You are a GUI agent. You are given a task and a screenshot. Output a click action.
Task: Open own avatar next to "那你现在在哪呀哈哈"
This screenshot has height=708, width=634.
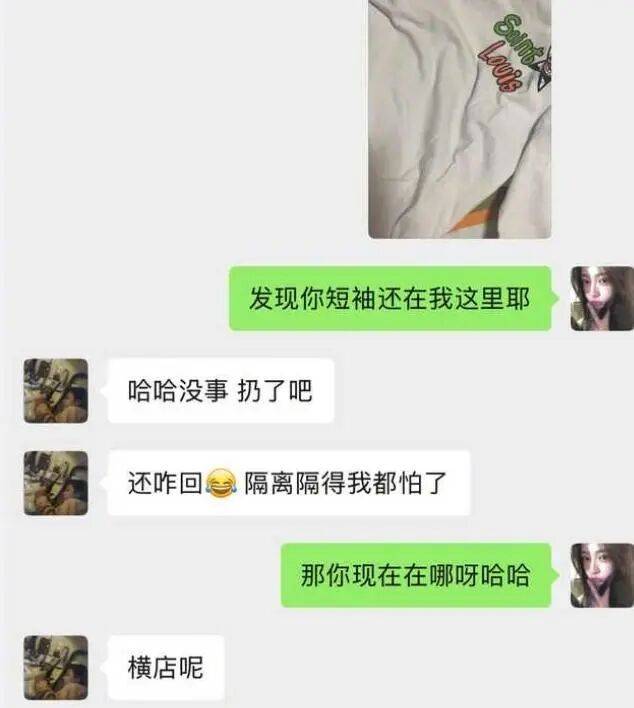(x=602, y=575)
